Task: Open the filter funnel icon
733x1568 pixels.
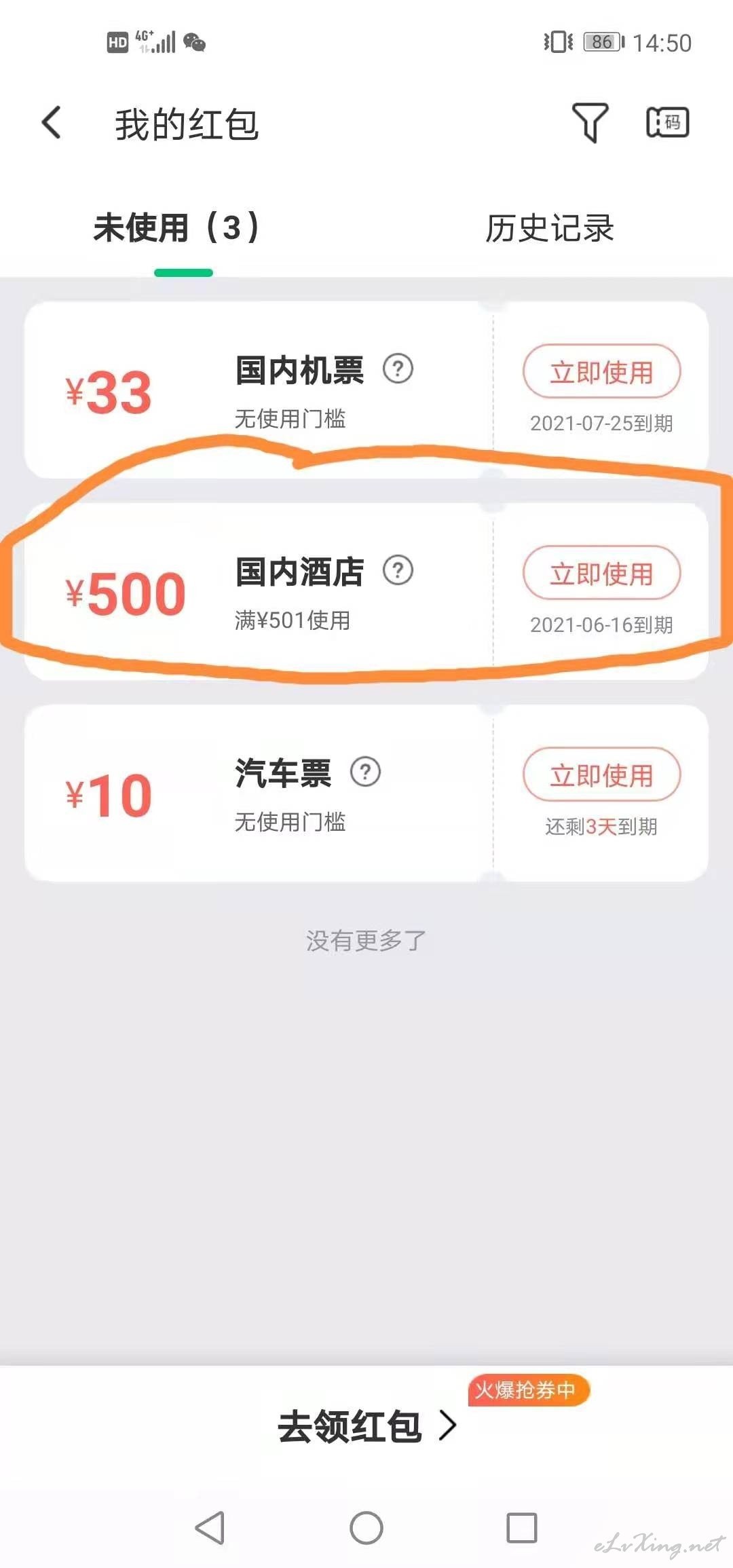Action: (x=590, y=123)
